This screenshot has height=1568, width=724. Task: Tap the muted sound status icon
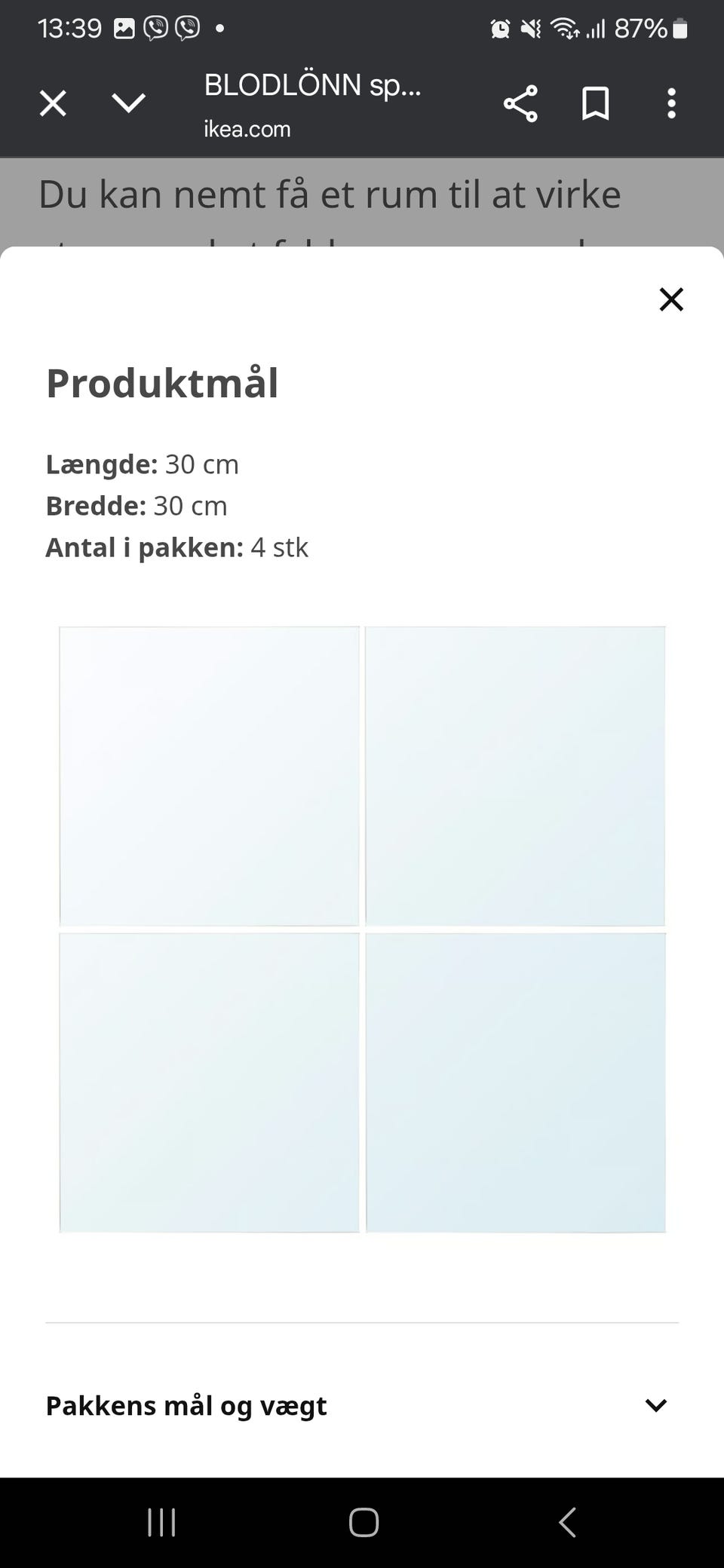530,27
